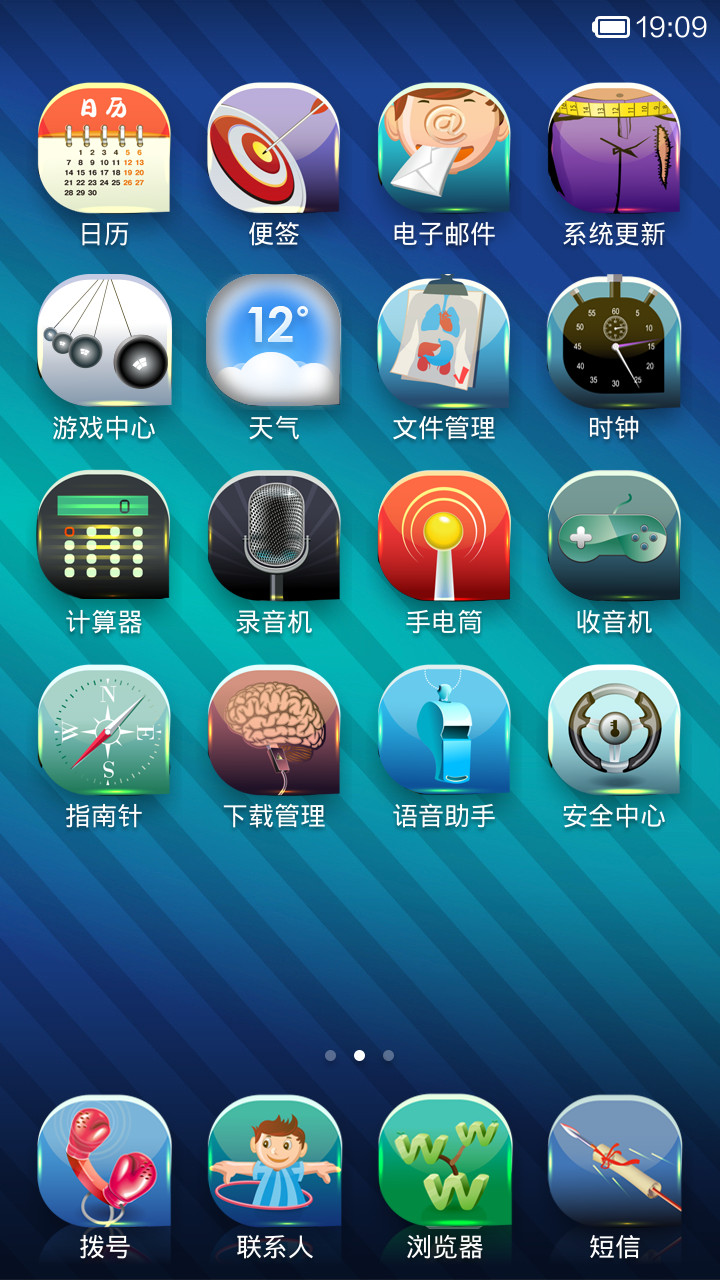Open the 手电筒 flashlight app
Image resolution: width=720 pixels, height=1280 pixels.
pos(444,536)
